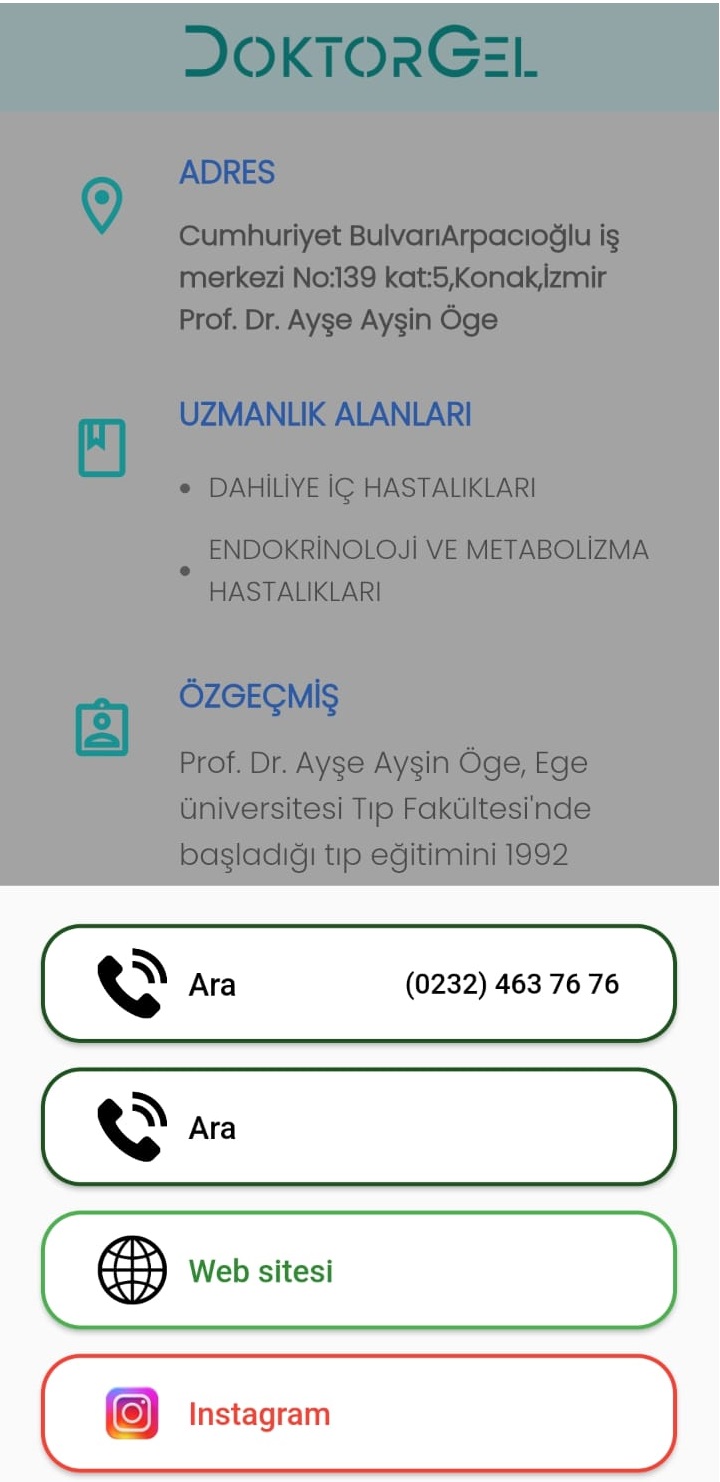
Task: Open the doctor's Instagram profile
Action: click(359, 1413)
